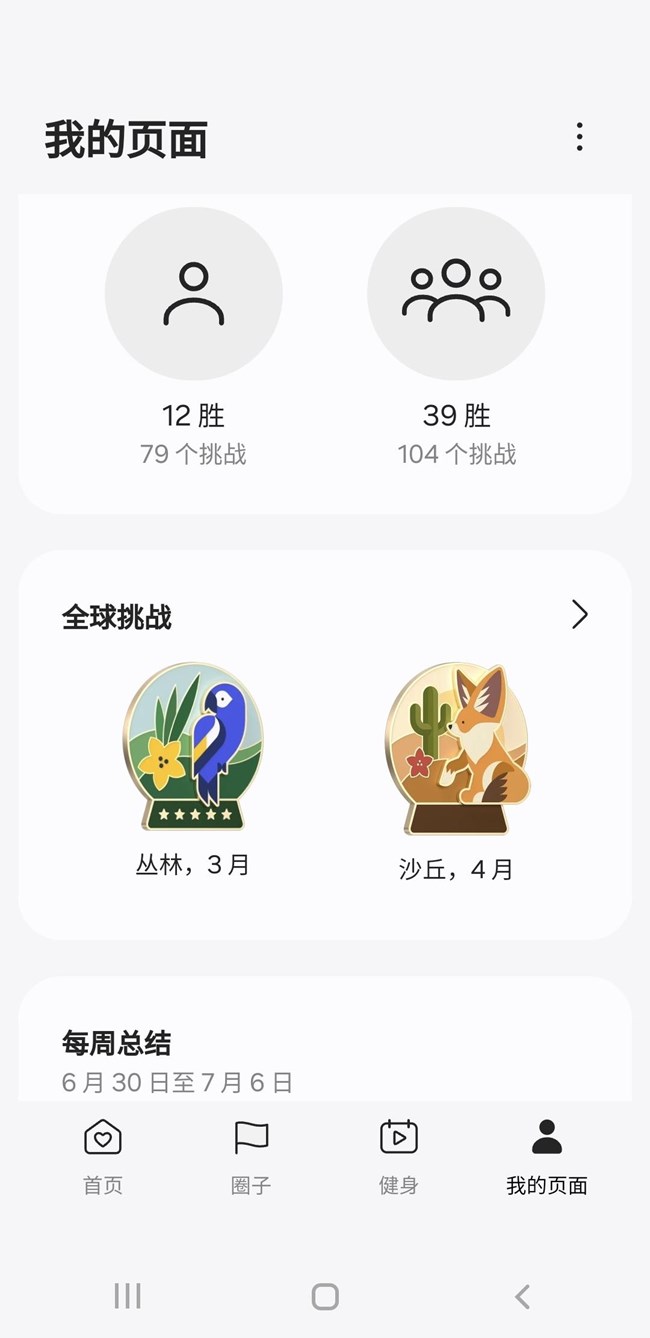Image resolution: width=650 pixels, height=1338 pixels.
Task: View solo challenges with 12 胜
Action: pyautogui.click(x=193, y=294)
